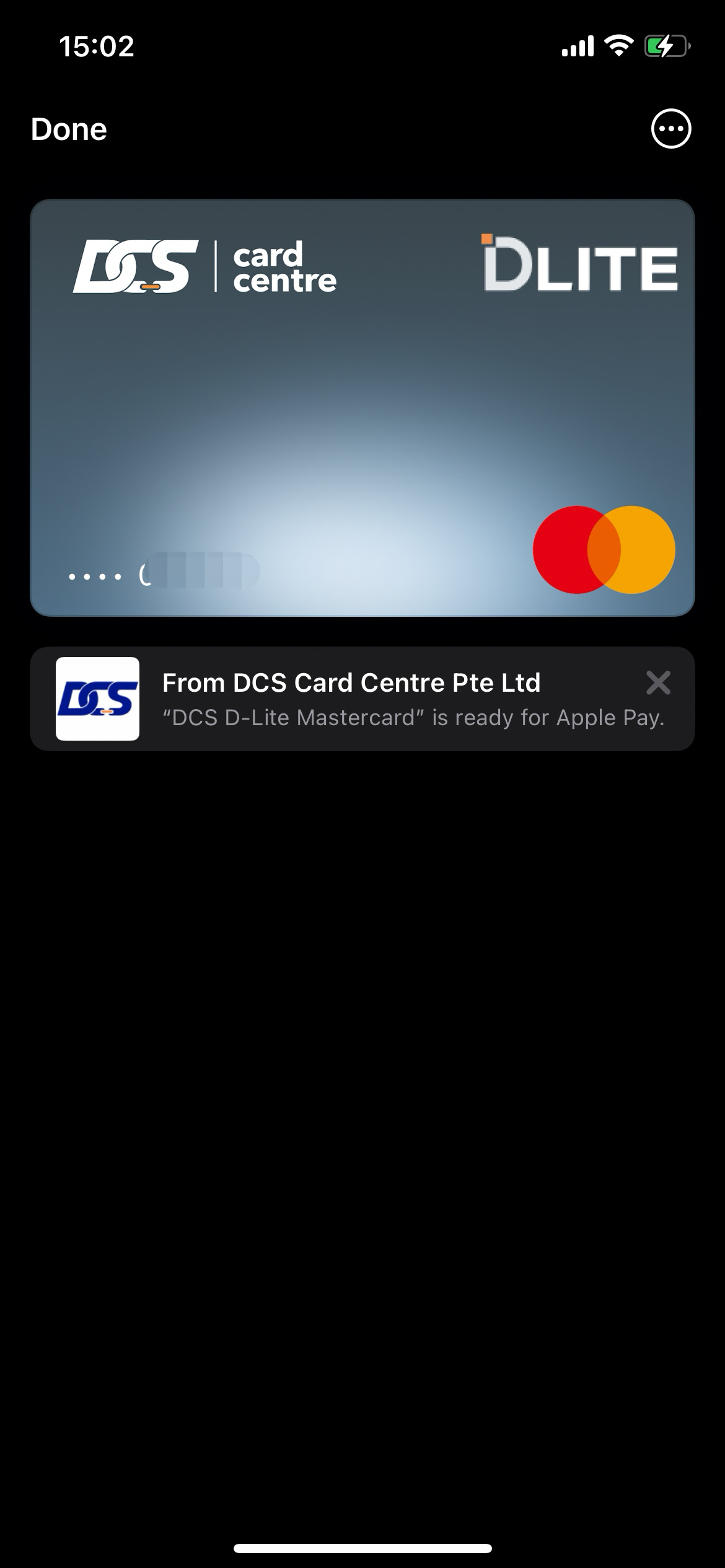
Task: Tap Done to close the card view
Action: point(69,129)
